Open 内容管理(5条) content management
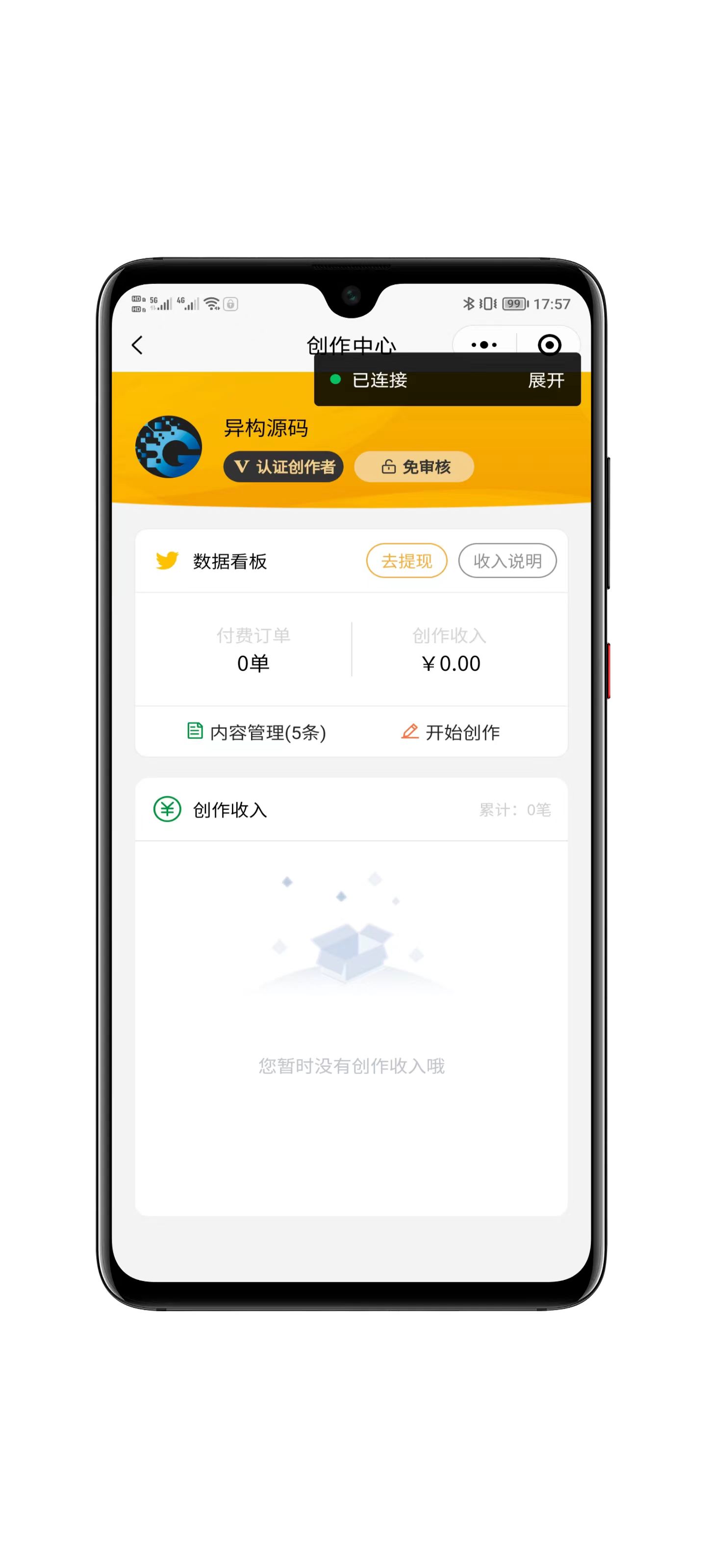Image resolution: width=706 pixels, height=1568 pixels. tap(256, 732)
